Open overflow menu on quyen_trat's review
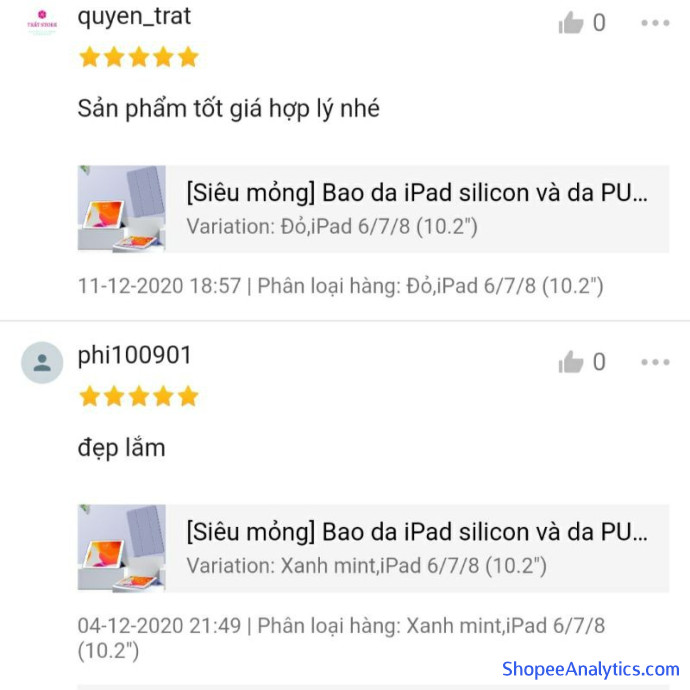Image resolution: width=690 pixels, height=690 pixels. click(x=655, y=23)
